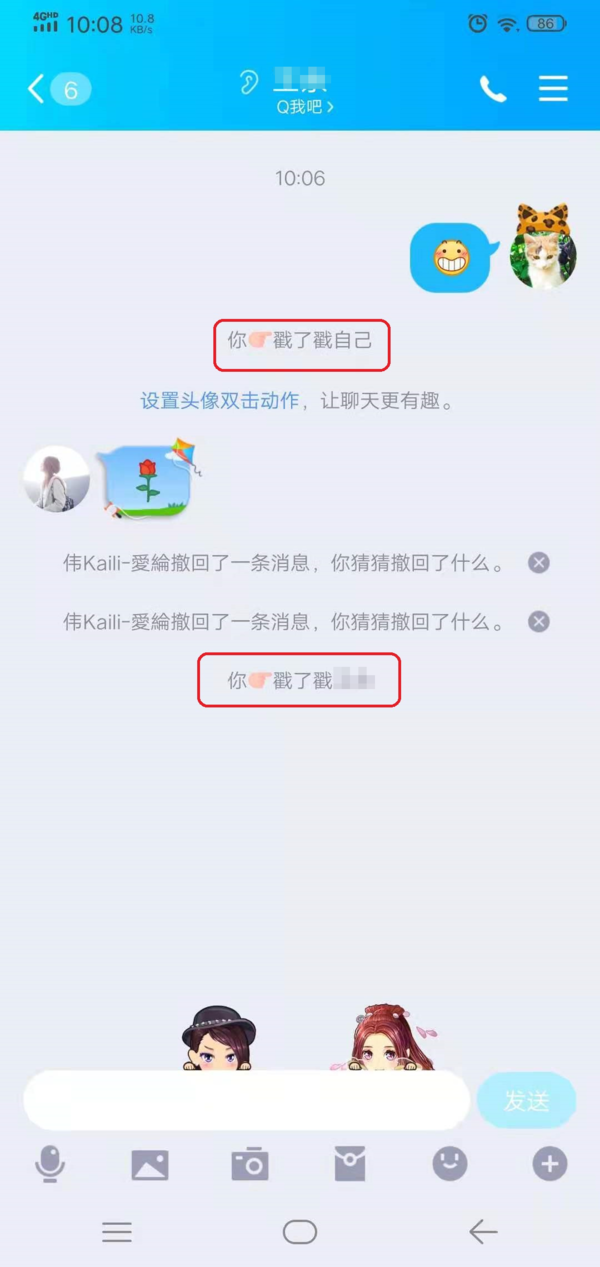Open the rose image message

coord(148,482)
